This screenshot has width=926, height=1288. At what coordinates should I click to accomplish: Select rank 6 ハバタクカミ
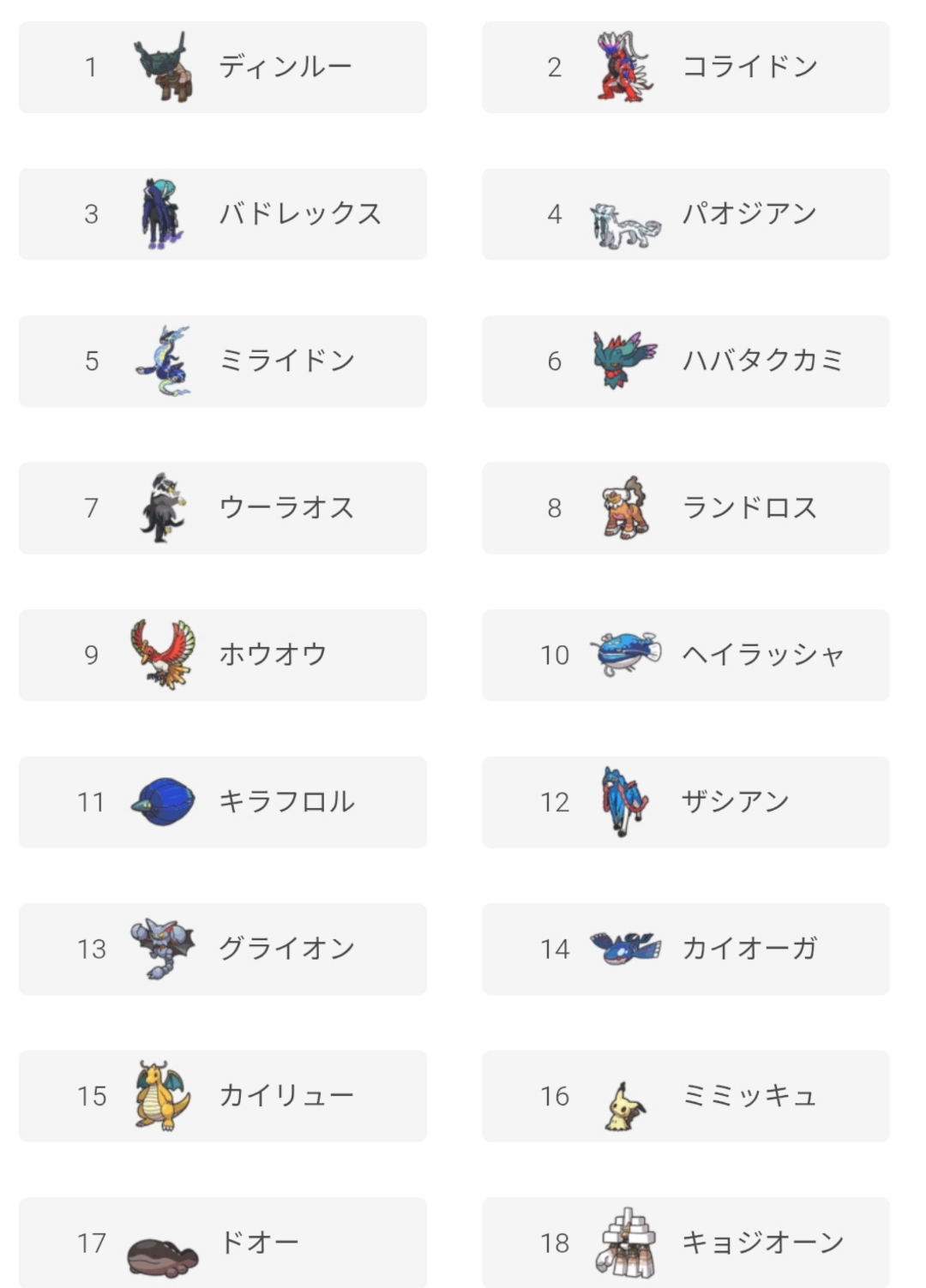click(686, 361)
